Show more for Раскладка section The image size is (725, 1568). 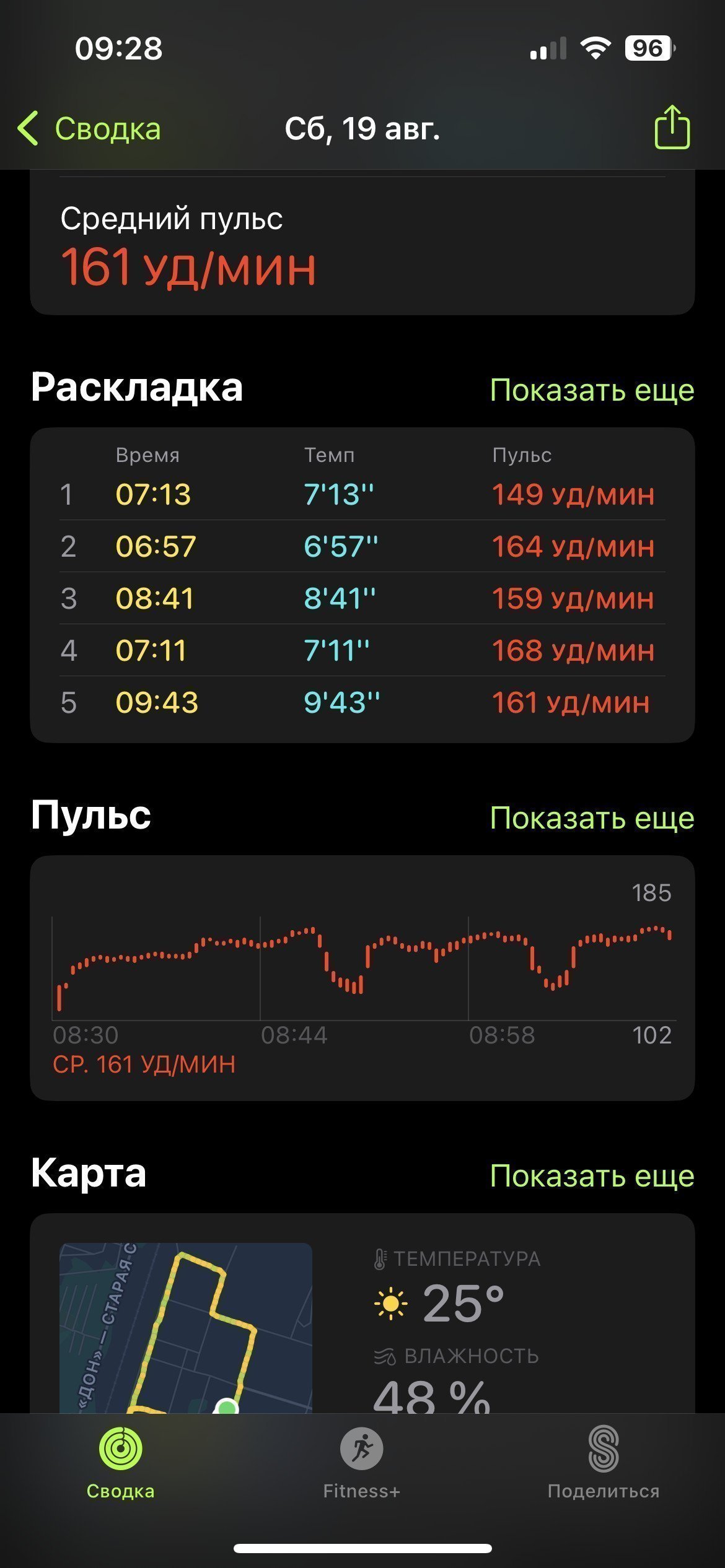[592, 390]
